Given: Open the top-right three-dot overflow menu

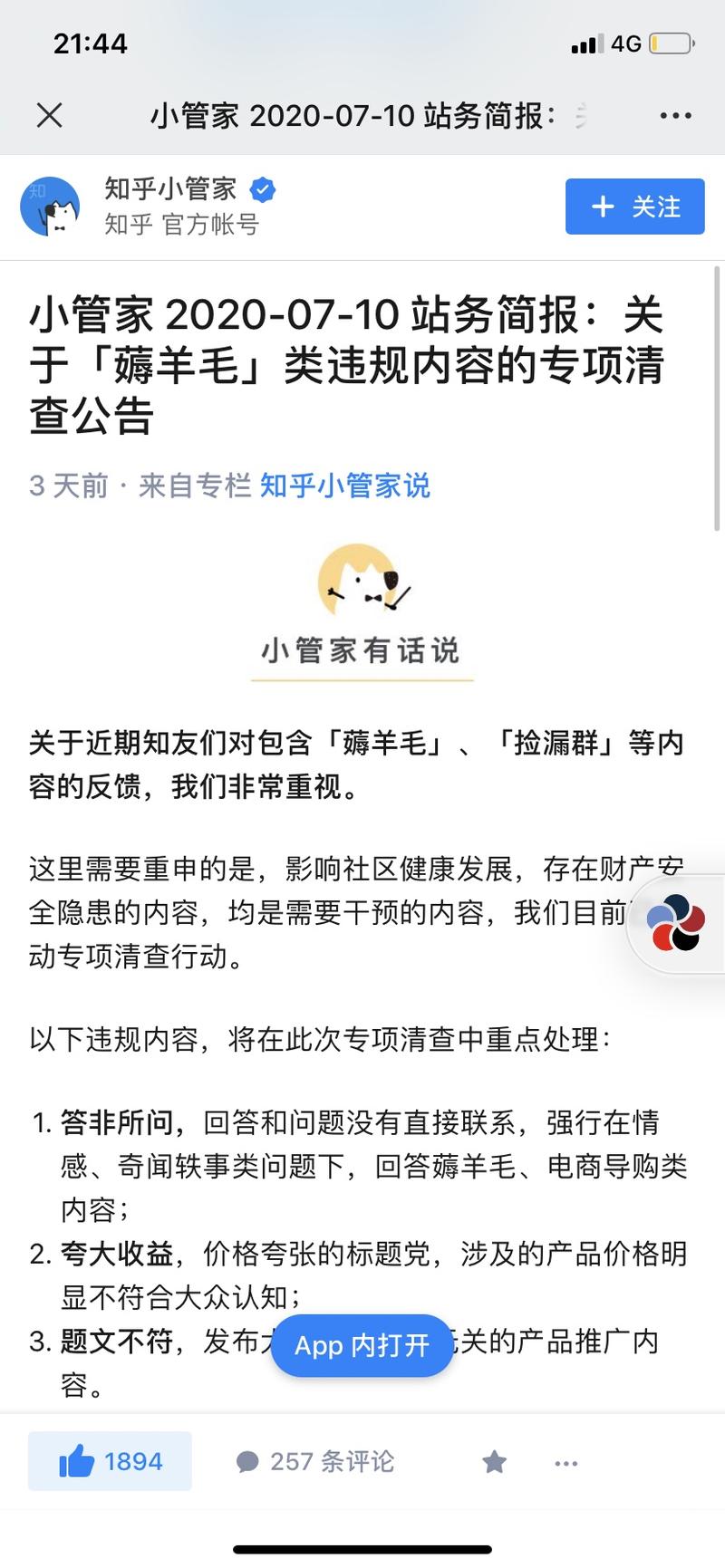Looking at the screenshot, I should (674, 115).
